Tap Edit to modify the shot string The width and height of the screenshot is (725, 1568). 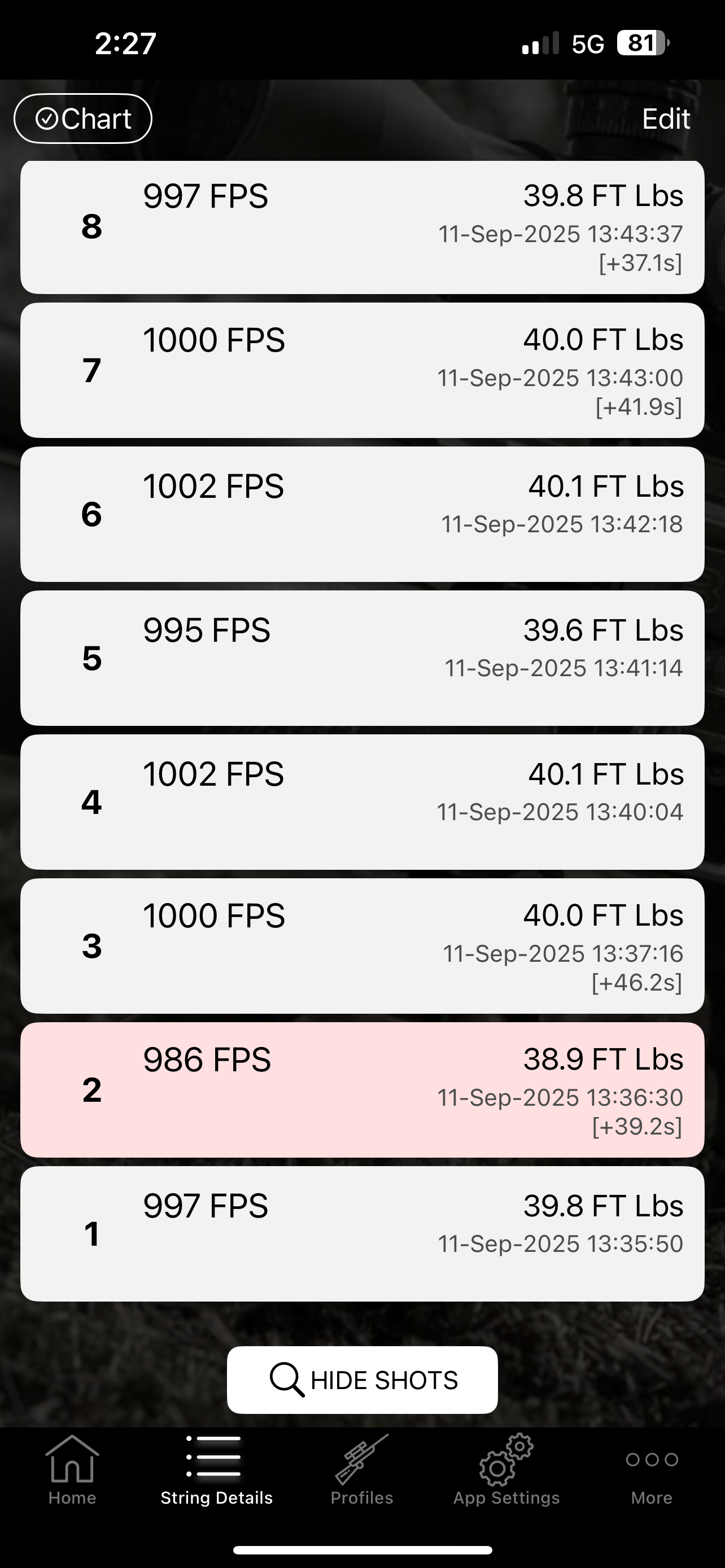tap(666, 119)
